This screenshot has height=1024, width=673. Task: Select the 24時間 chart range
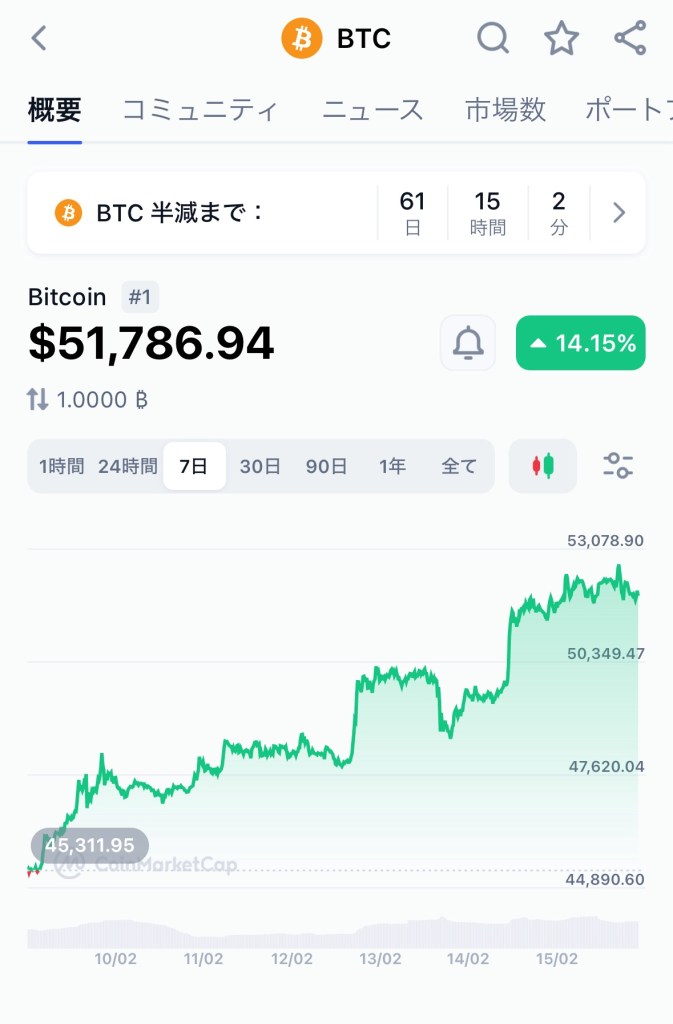click(x=128, y=466)
